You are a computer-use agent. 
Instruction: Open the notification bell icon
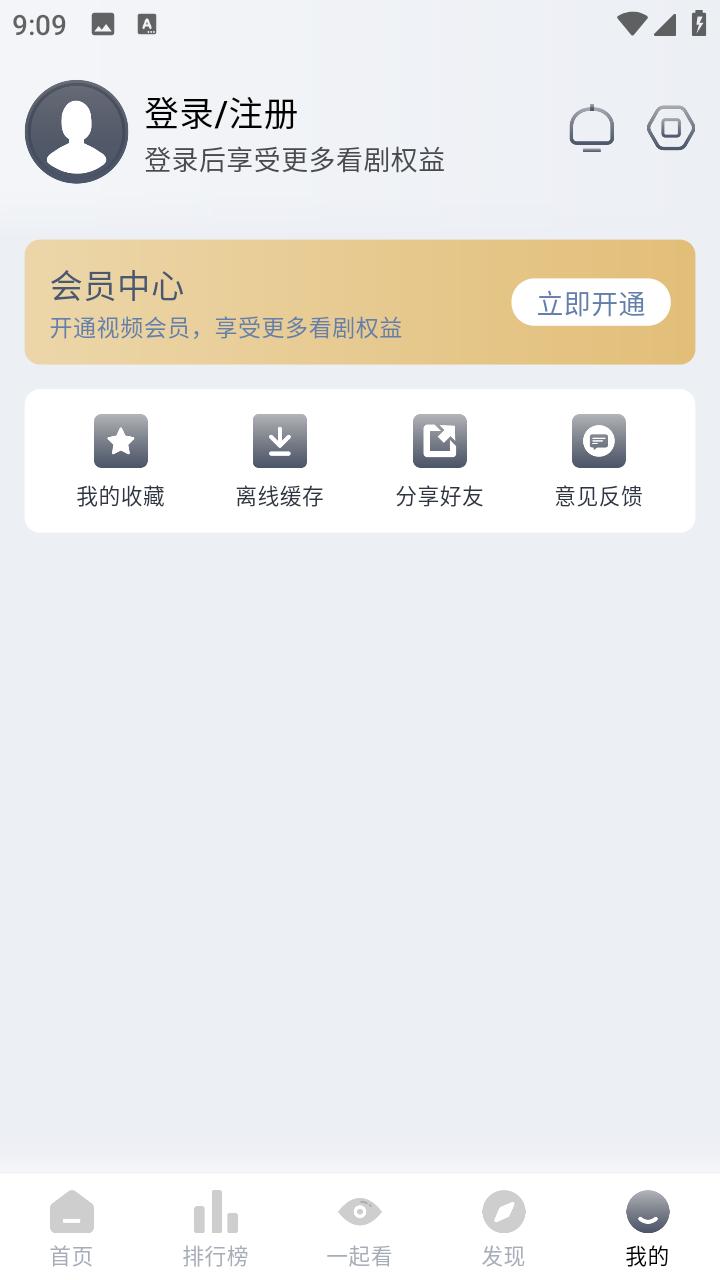pos(591,128)
